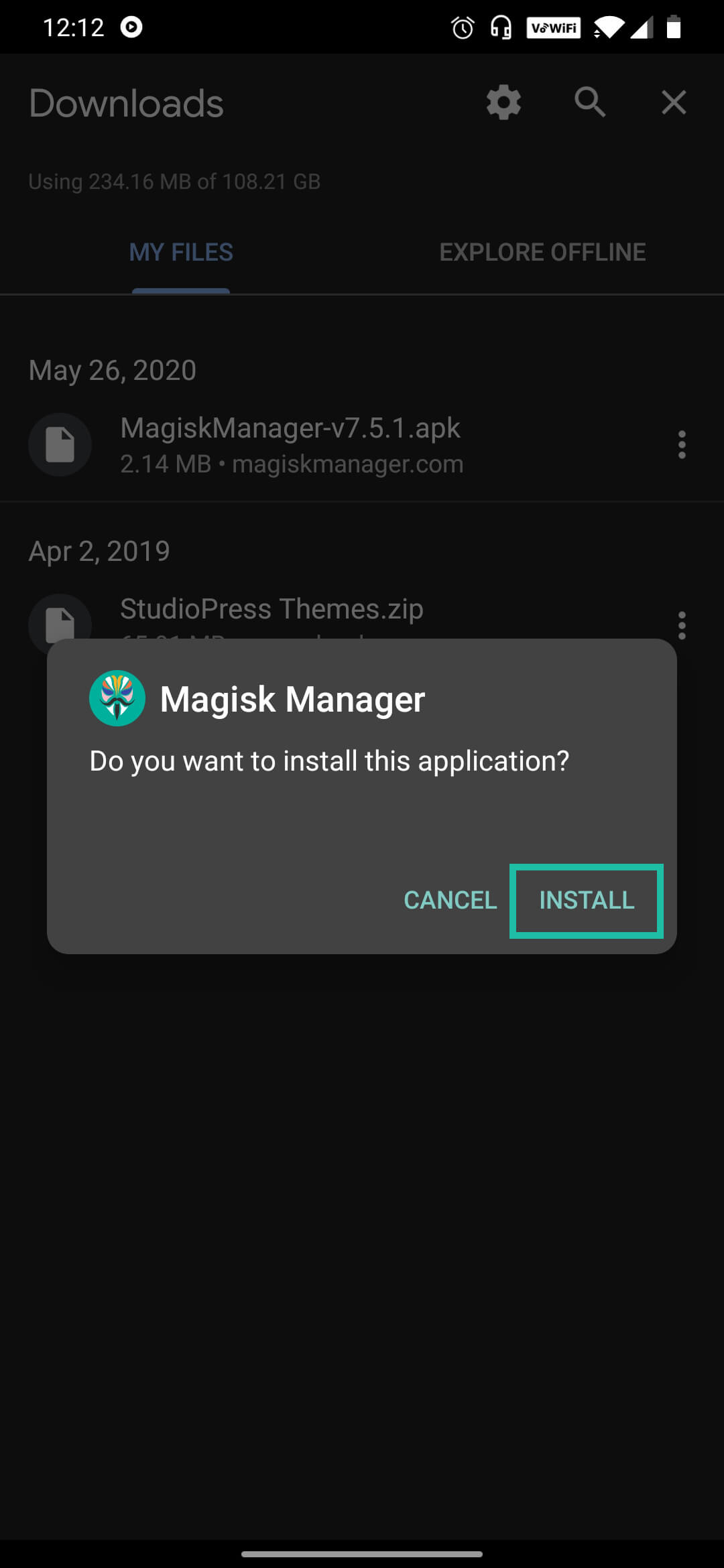Switch to the Explore Offline tab

(x=542, y=253)
